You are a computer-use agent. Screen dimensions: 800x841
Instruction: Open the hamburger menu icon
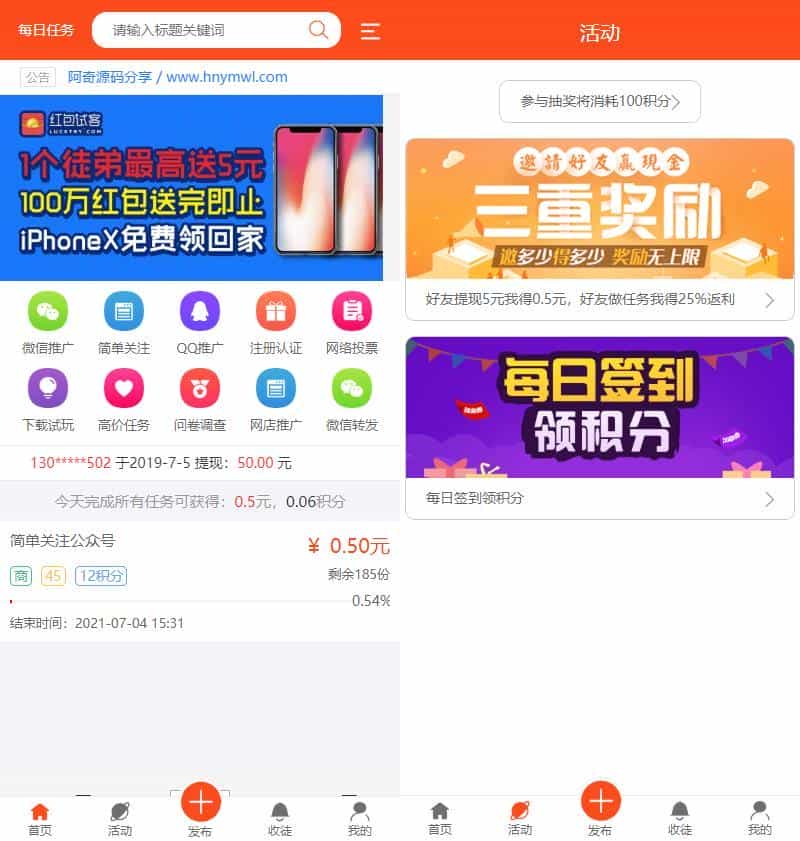(x=370, y=31)
